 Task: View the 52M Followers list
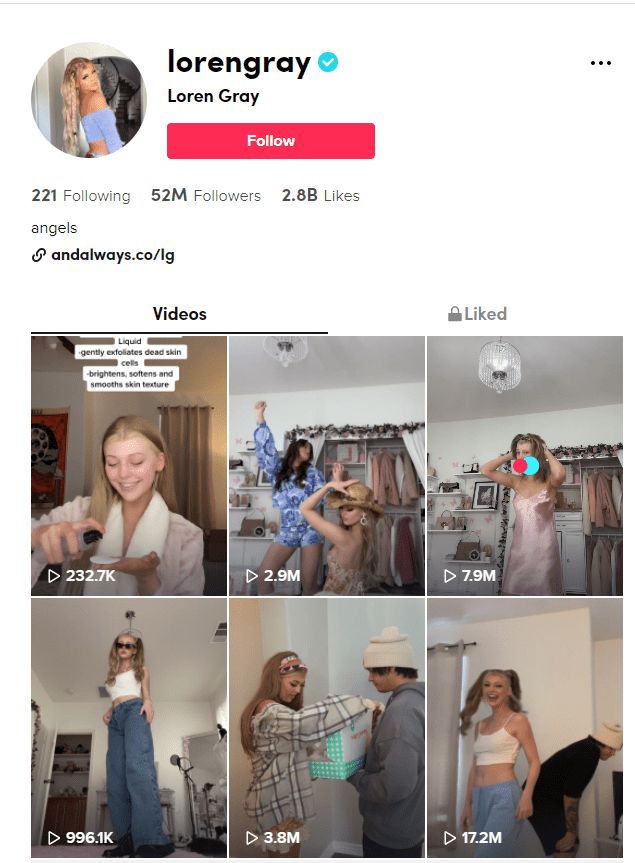(x=206, y=196)
